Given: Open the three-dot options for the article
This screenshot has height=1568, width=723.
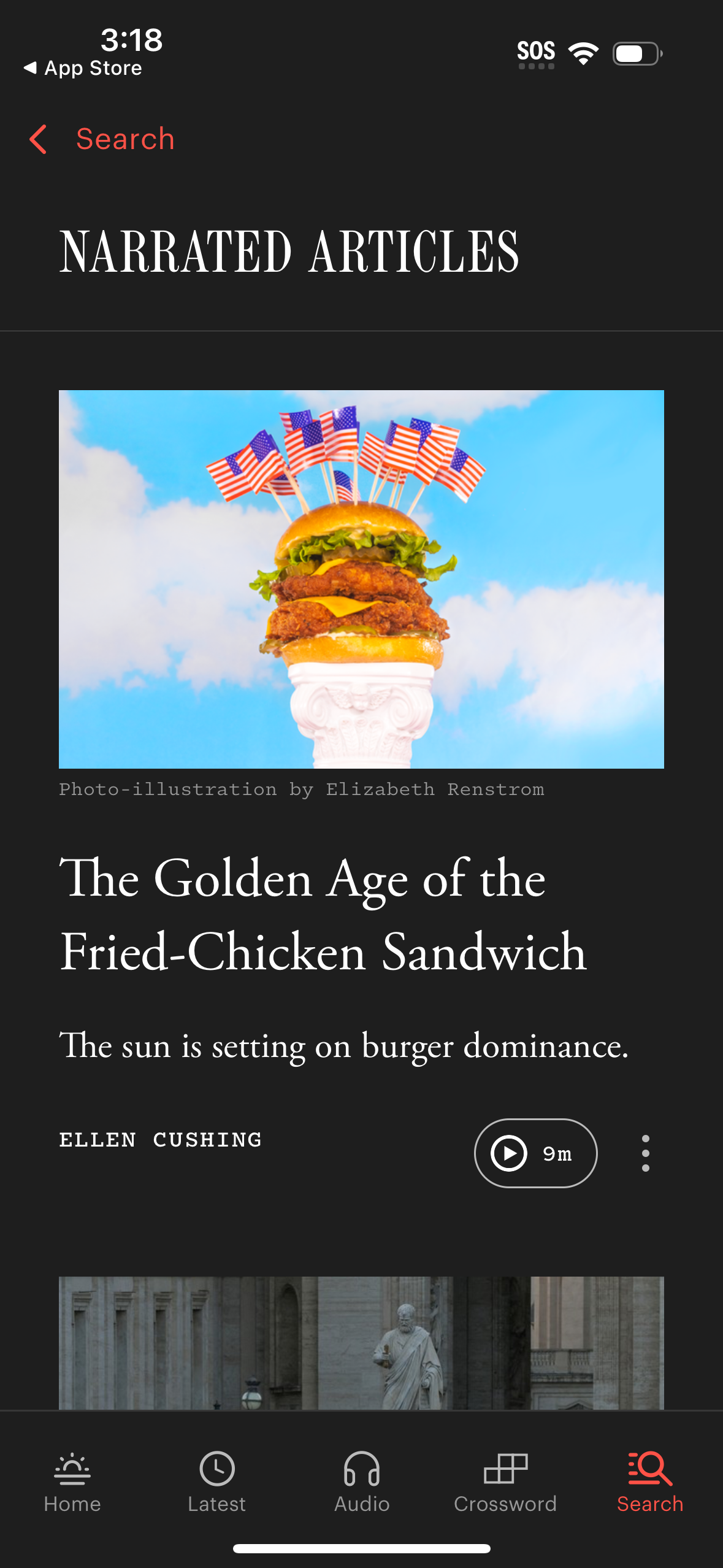Looking at the screenshot, I should 646,1153.
